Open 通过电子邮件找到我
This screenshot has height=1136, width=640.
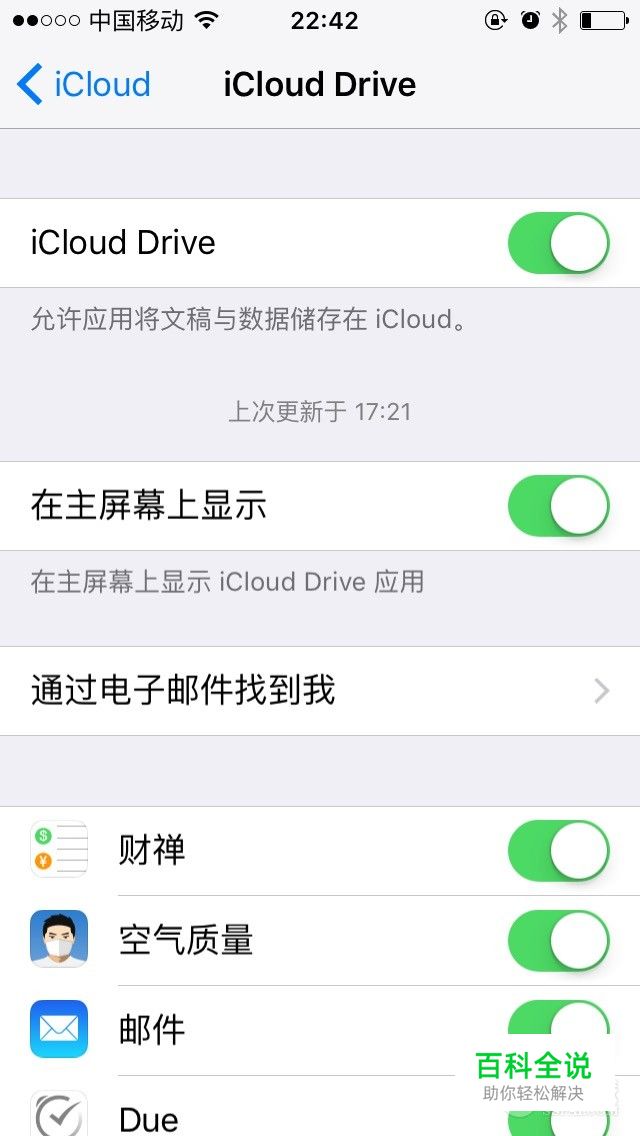pyautogui.click(x=320, y=691)
